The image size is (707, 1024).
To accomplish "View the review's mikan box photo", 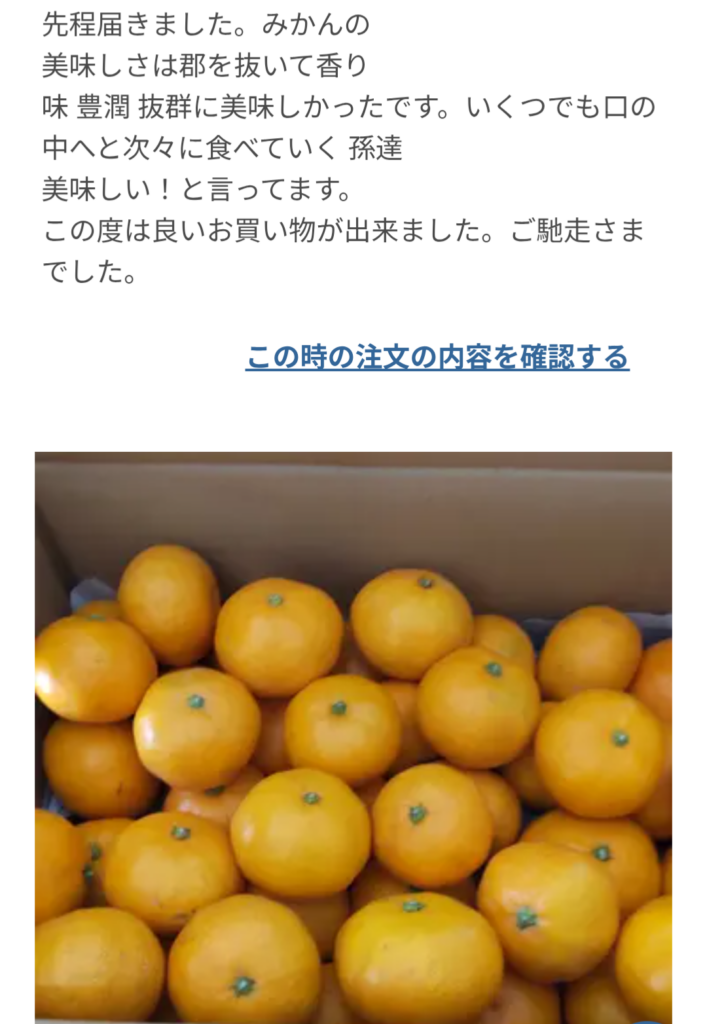I will [x=353, y=737].
